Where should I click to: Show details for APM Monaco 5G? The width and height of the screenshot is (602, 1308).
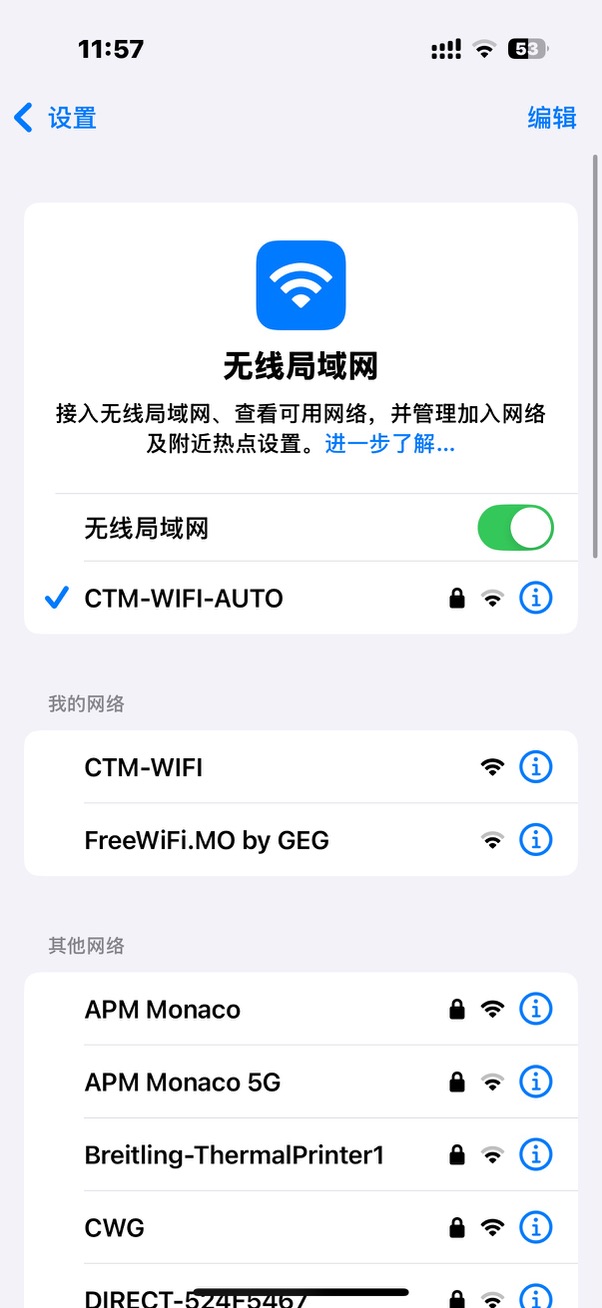tap(536, 1082)
